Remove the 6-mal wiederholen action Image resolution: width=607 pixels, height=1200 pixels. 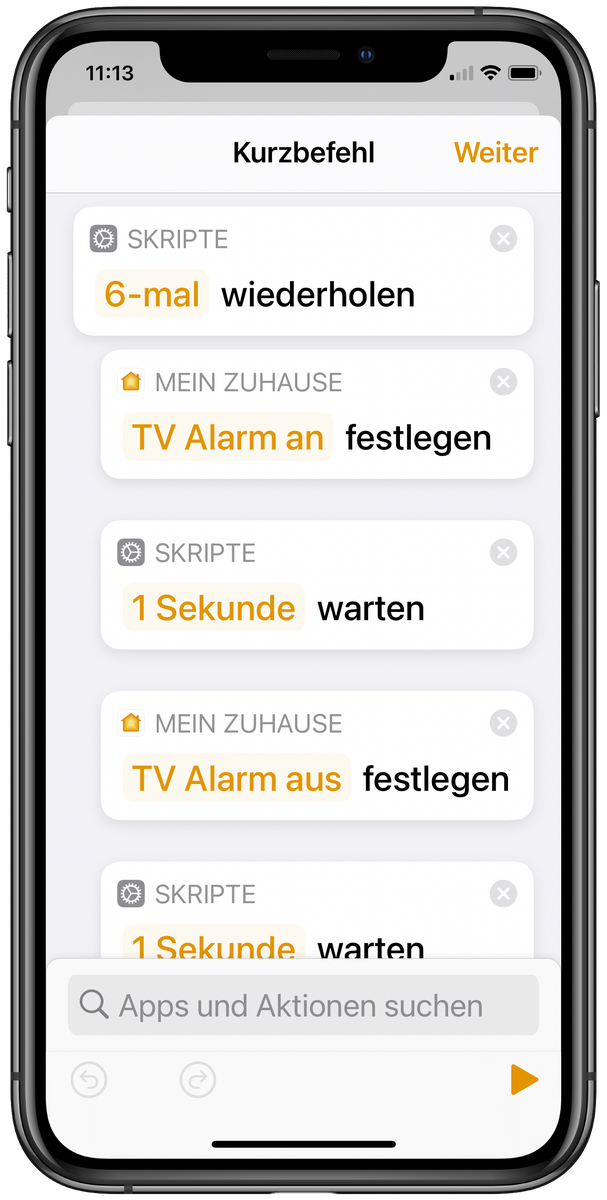[x=504, y=239]
